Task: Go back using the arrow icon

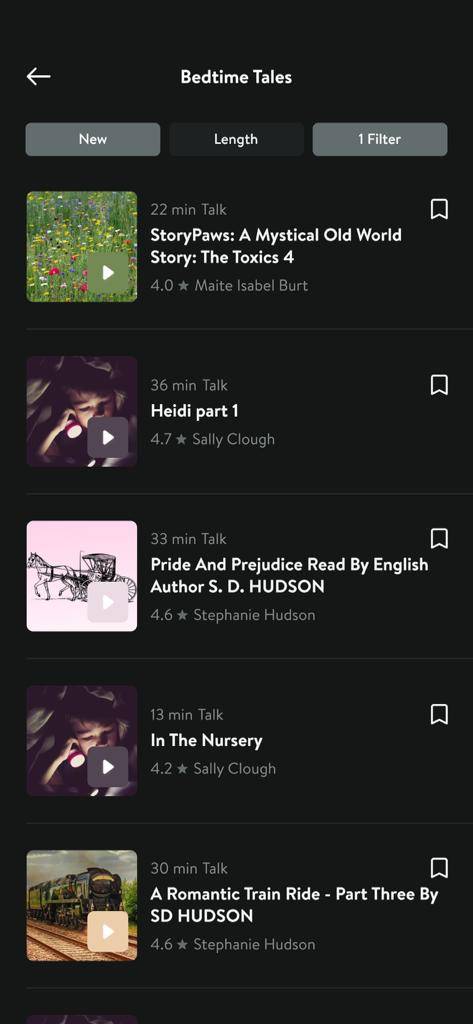Action: point(39,76)
